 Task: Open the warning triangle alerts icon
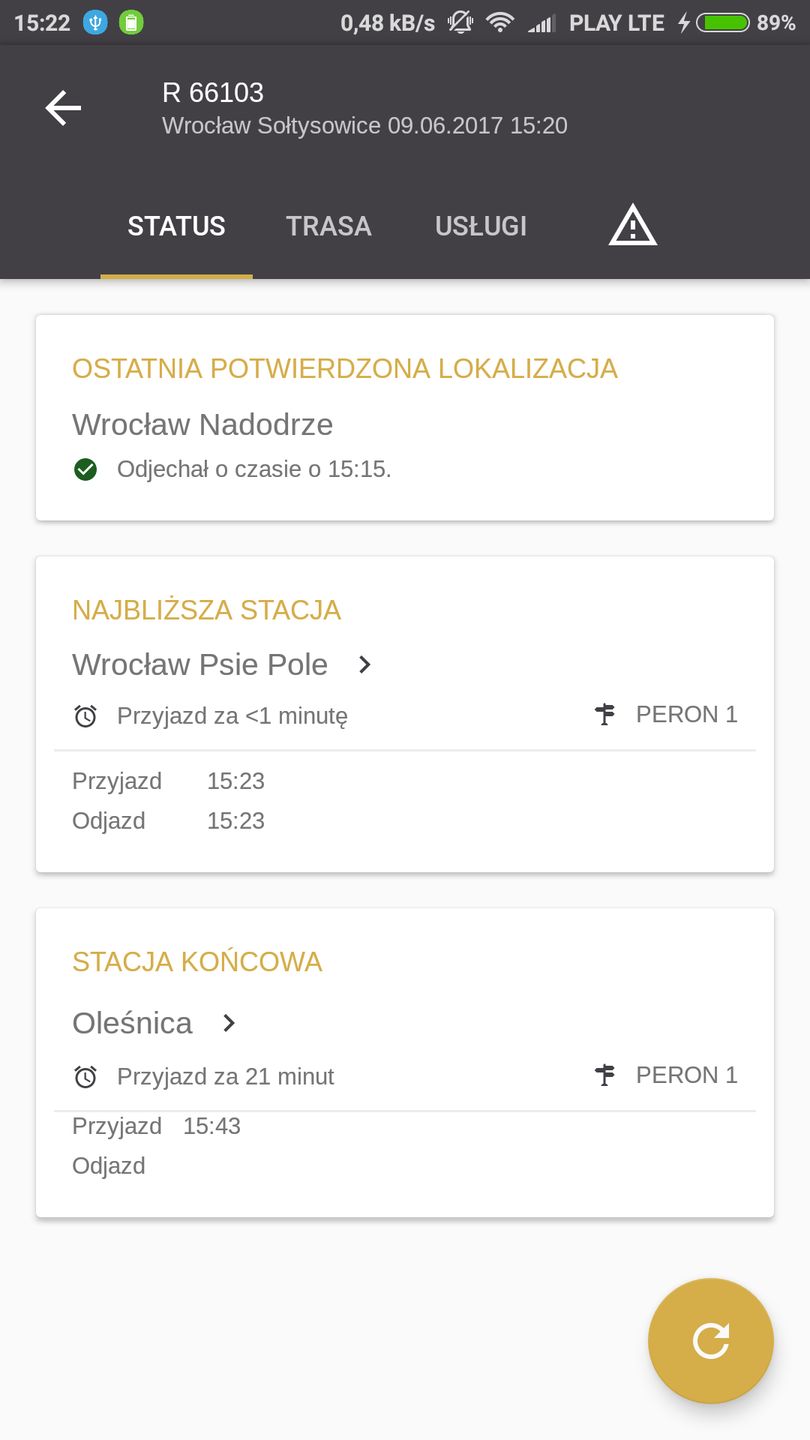(632, 226)
